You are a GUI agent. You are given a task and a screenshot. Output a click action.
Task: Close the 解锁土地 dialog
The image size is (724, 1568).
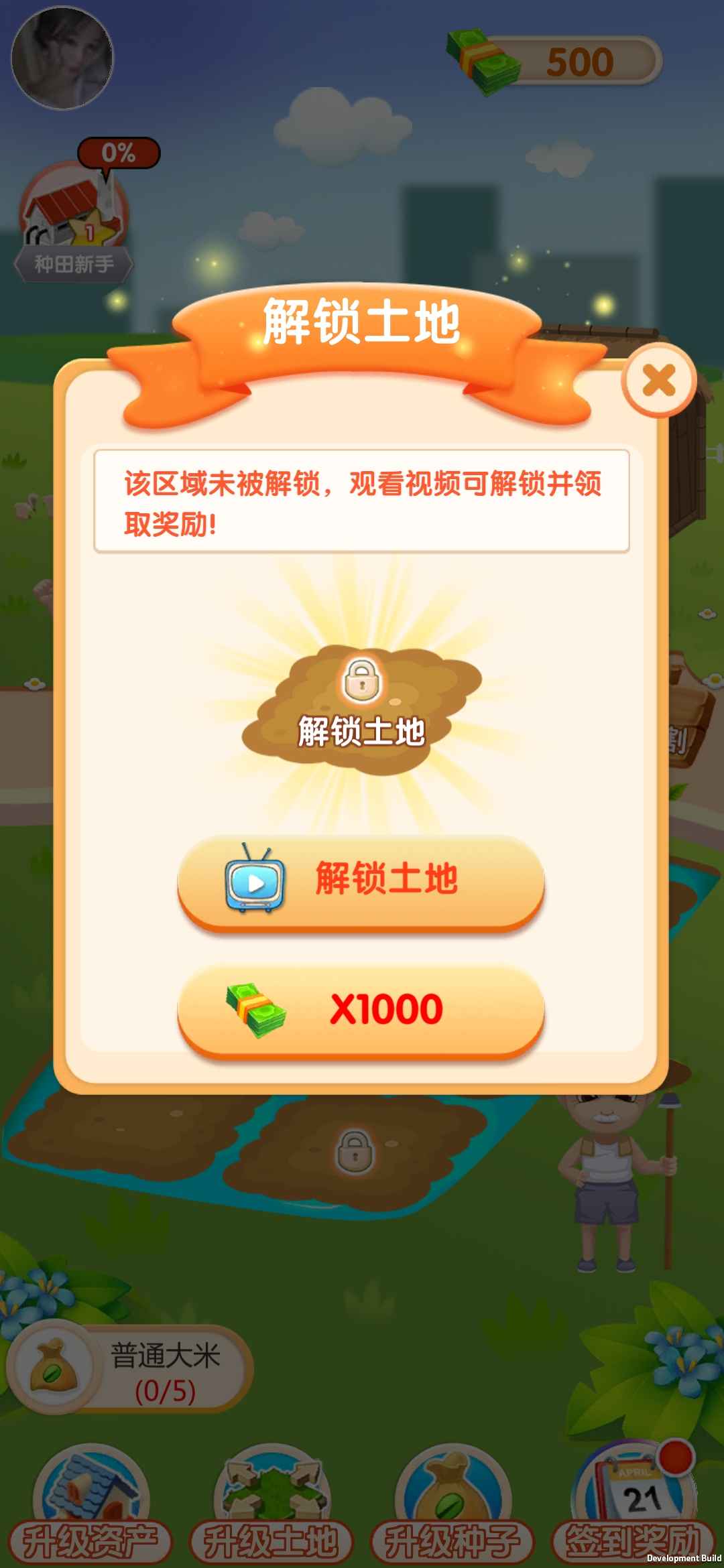(659, 381)
